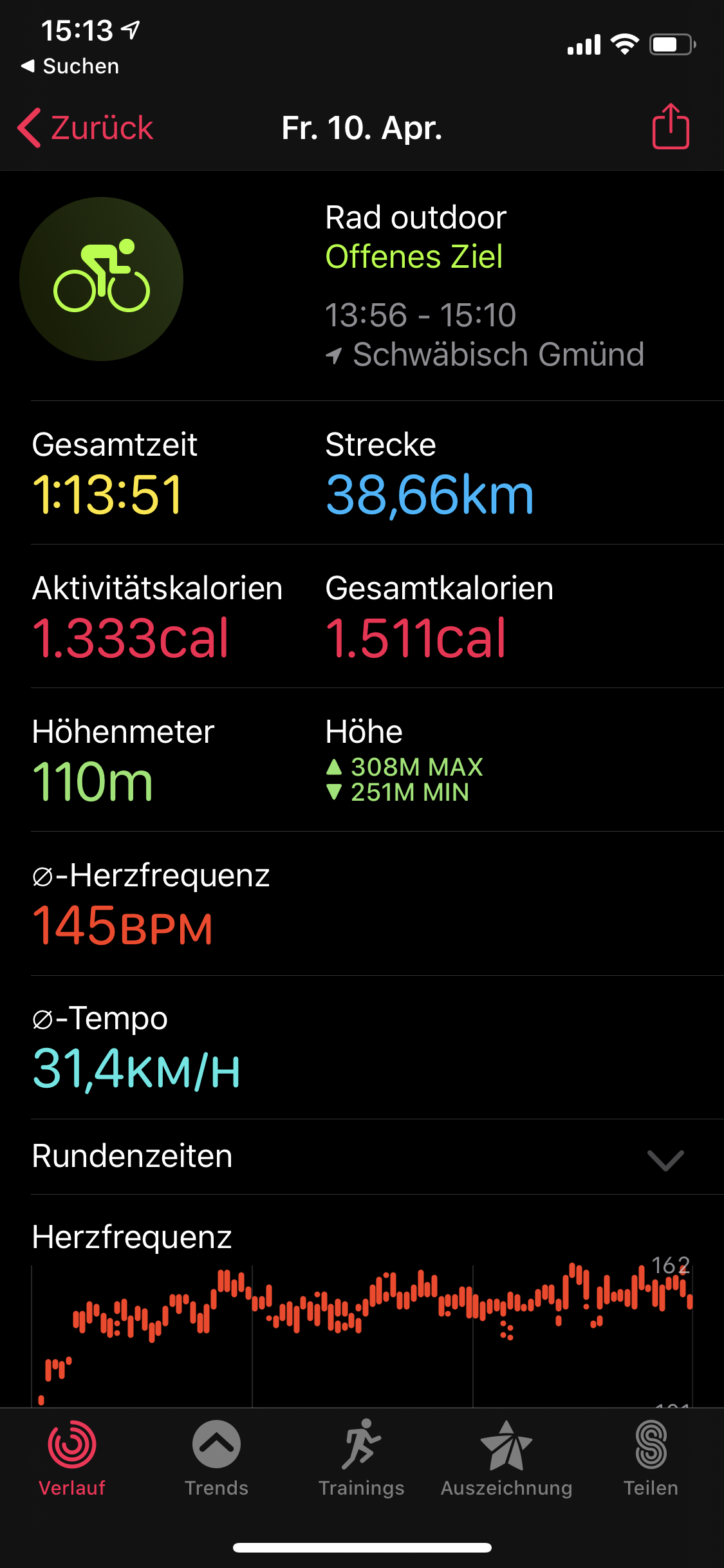724x1568 pixels.
Task: Go back with the Zurück button
Action: [86, 127]
